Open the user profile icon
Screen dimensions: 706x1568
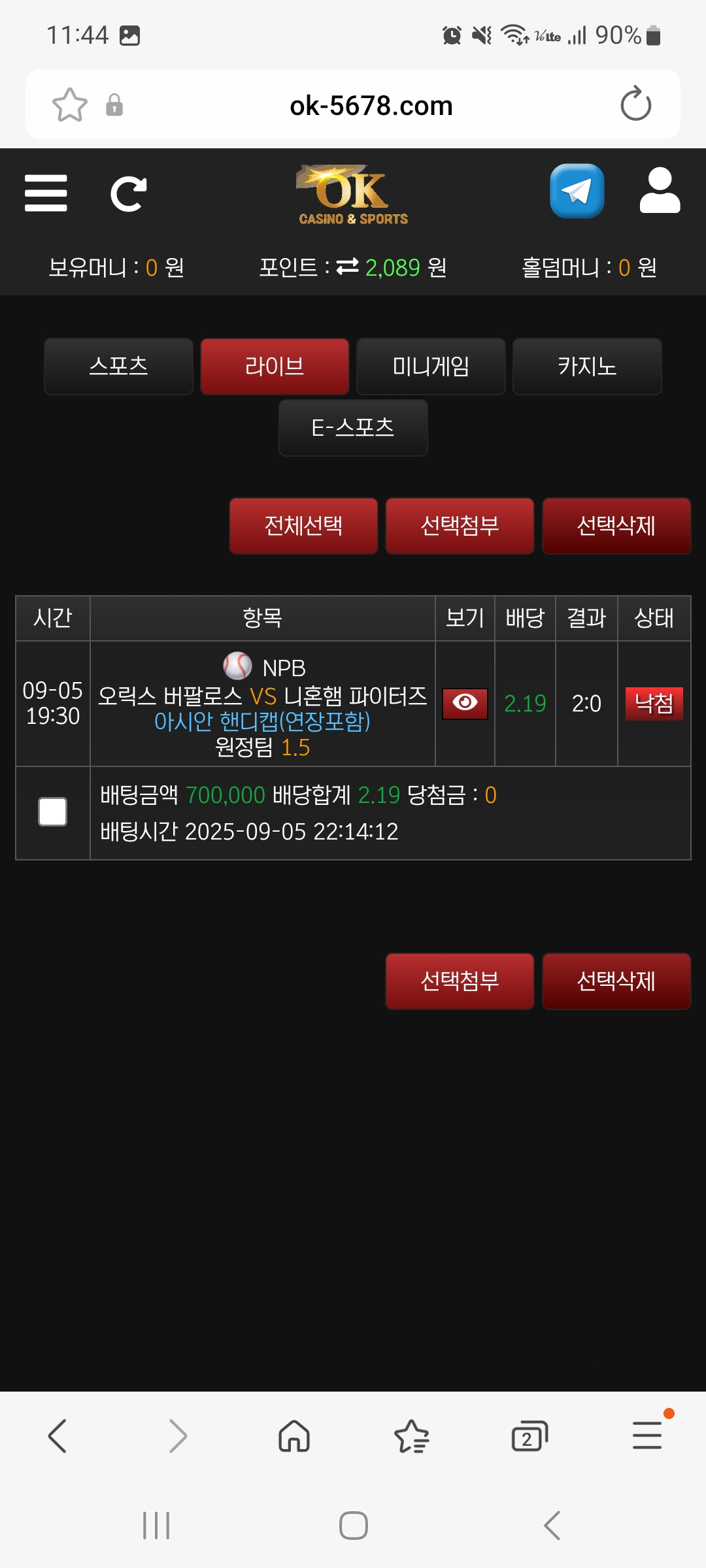point(660,191)
